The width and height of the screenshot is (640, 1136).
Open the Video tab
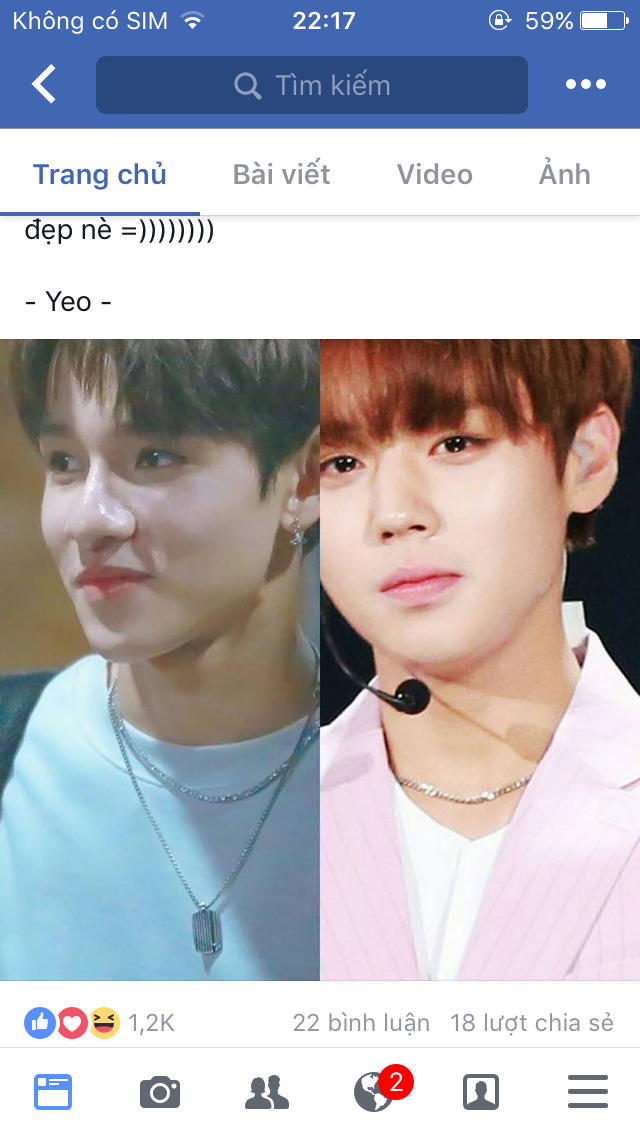[434, 174]
